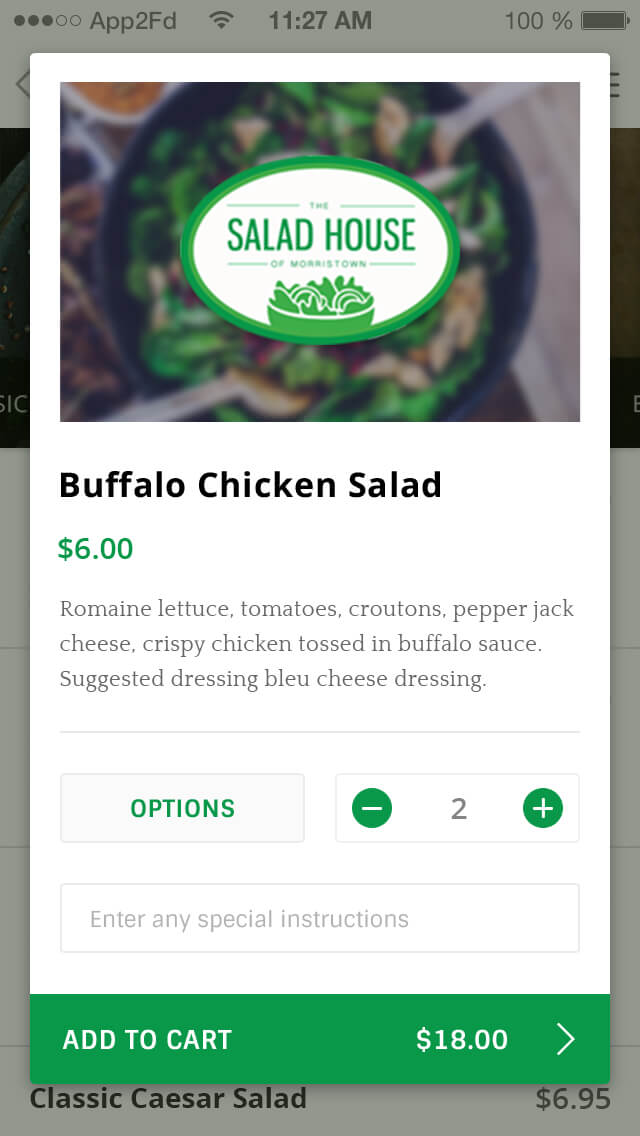This screenshot has height=1136, width=640.
Task: Increase quantity with the plus button
Action: click(x=543, y=808)
